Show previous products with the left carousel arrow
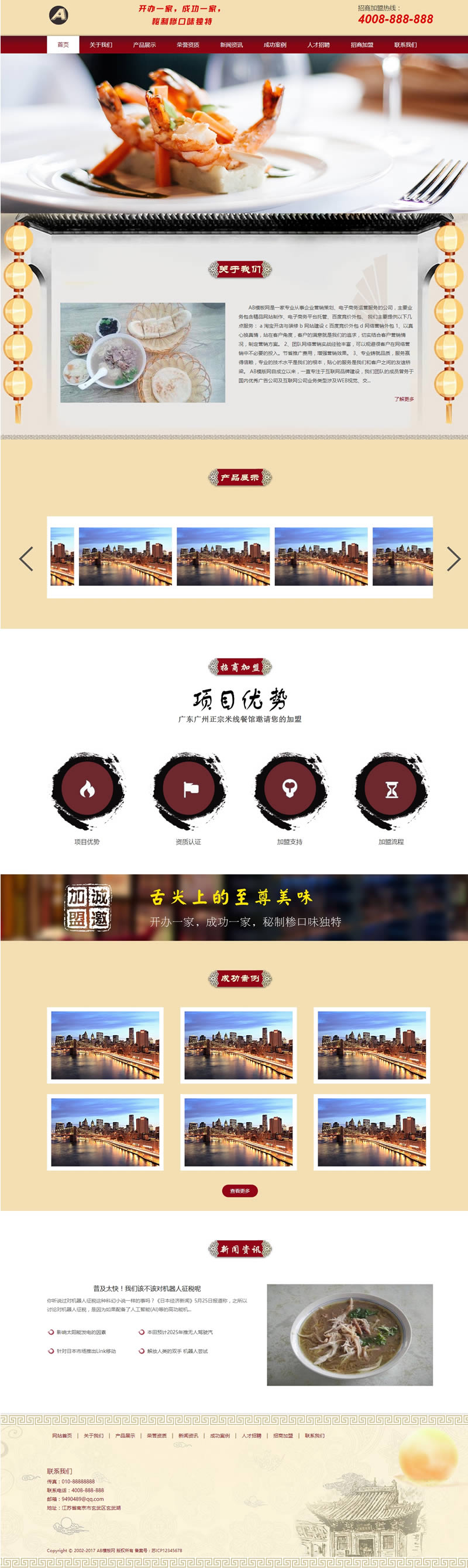 pos(26,558)
